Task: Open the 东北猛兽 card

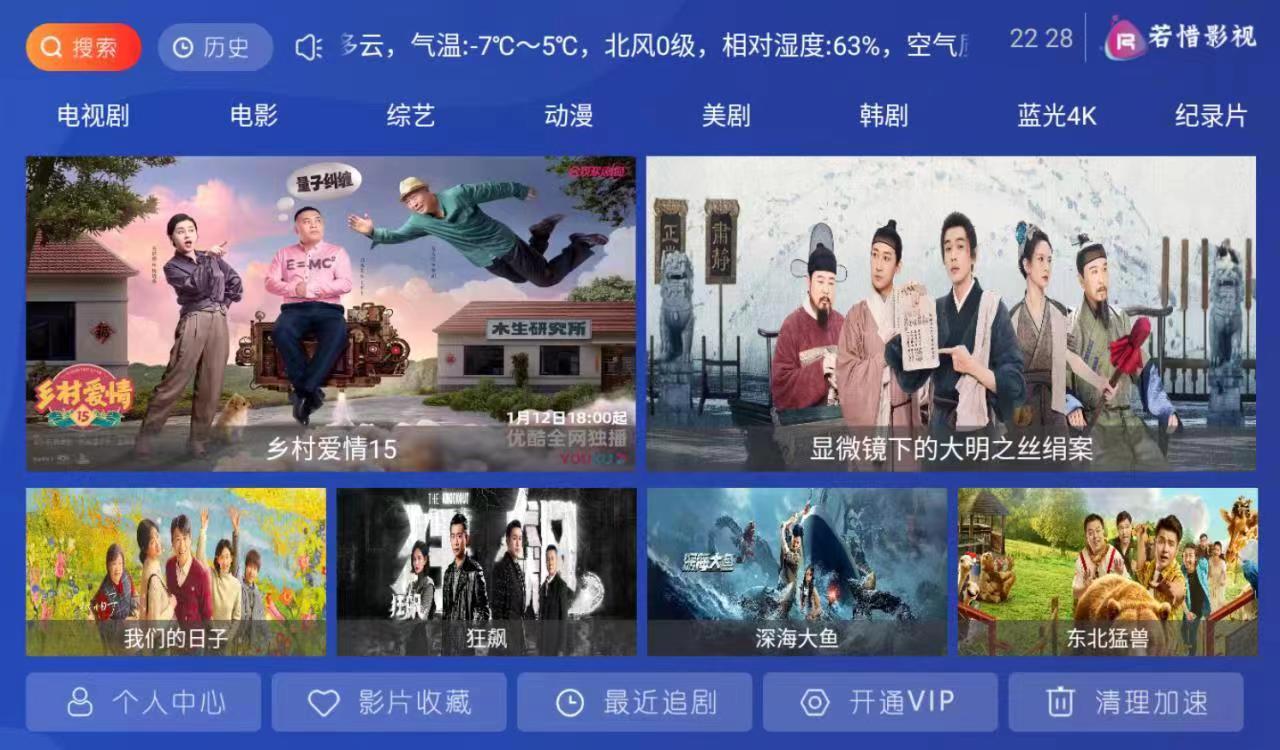Action: click(x=1107, y=571)
